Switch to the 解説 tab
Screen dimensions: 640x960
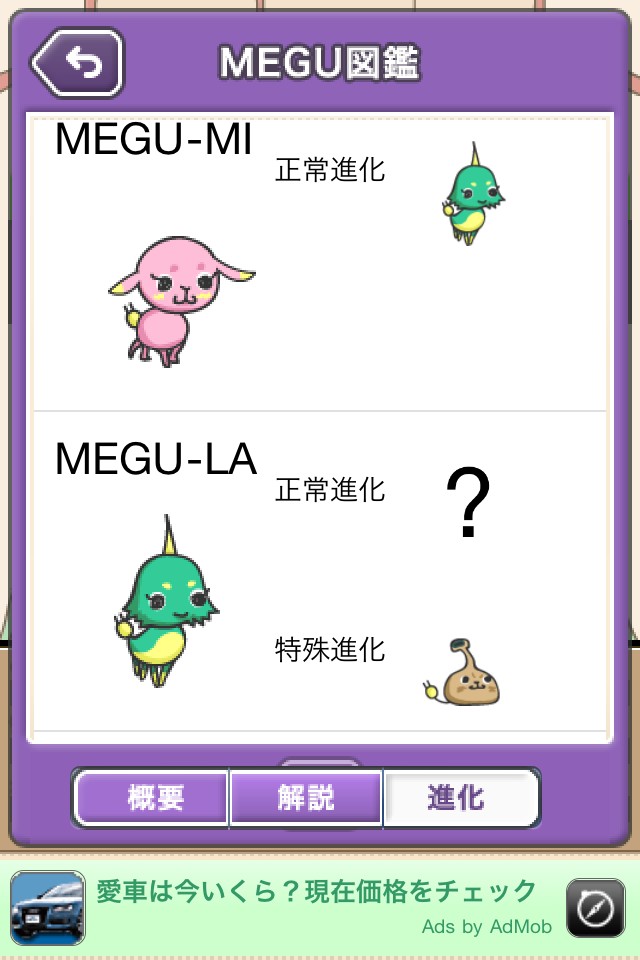point(306,798)
